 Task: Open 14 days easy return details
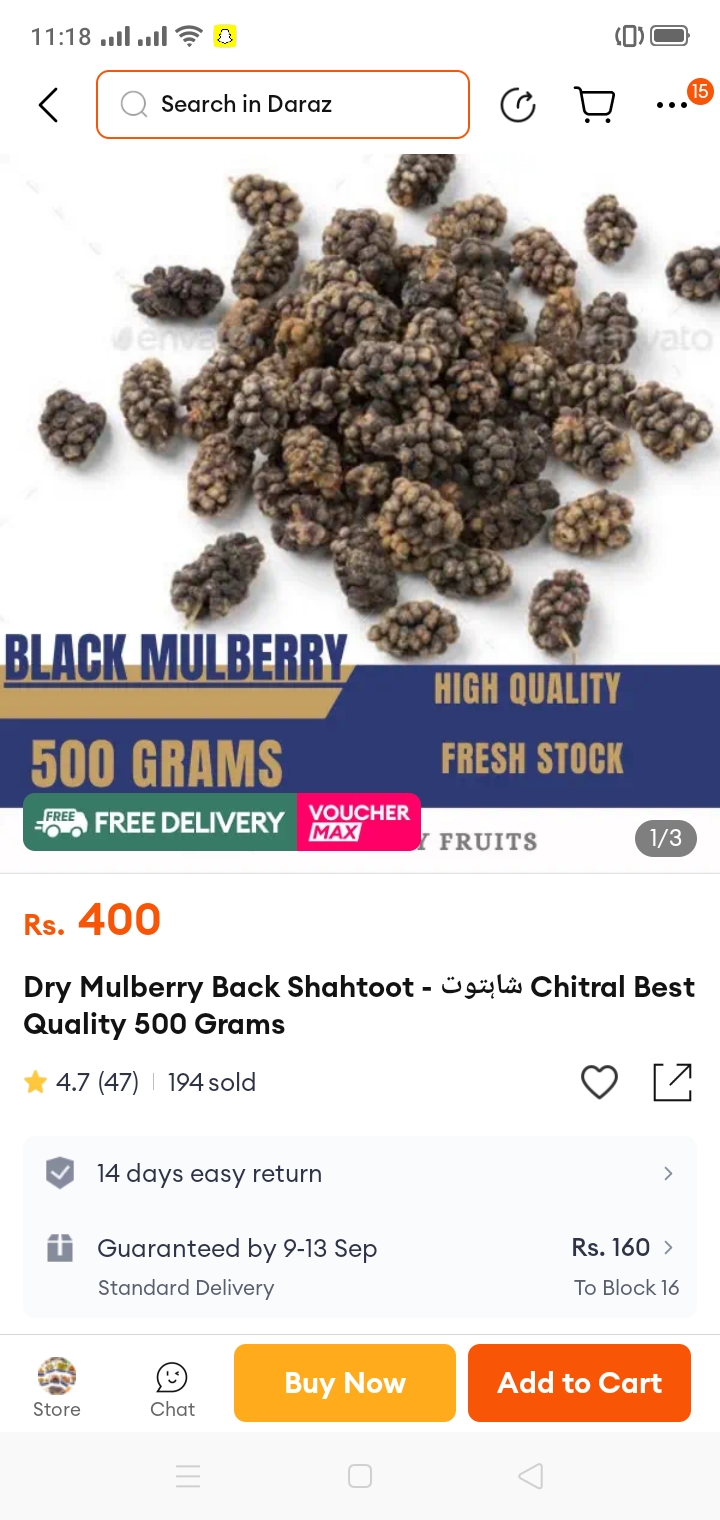coord(360,1173)
